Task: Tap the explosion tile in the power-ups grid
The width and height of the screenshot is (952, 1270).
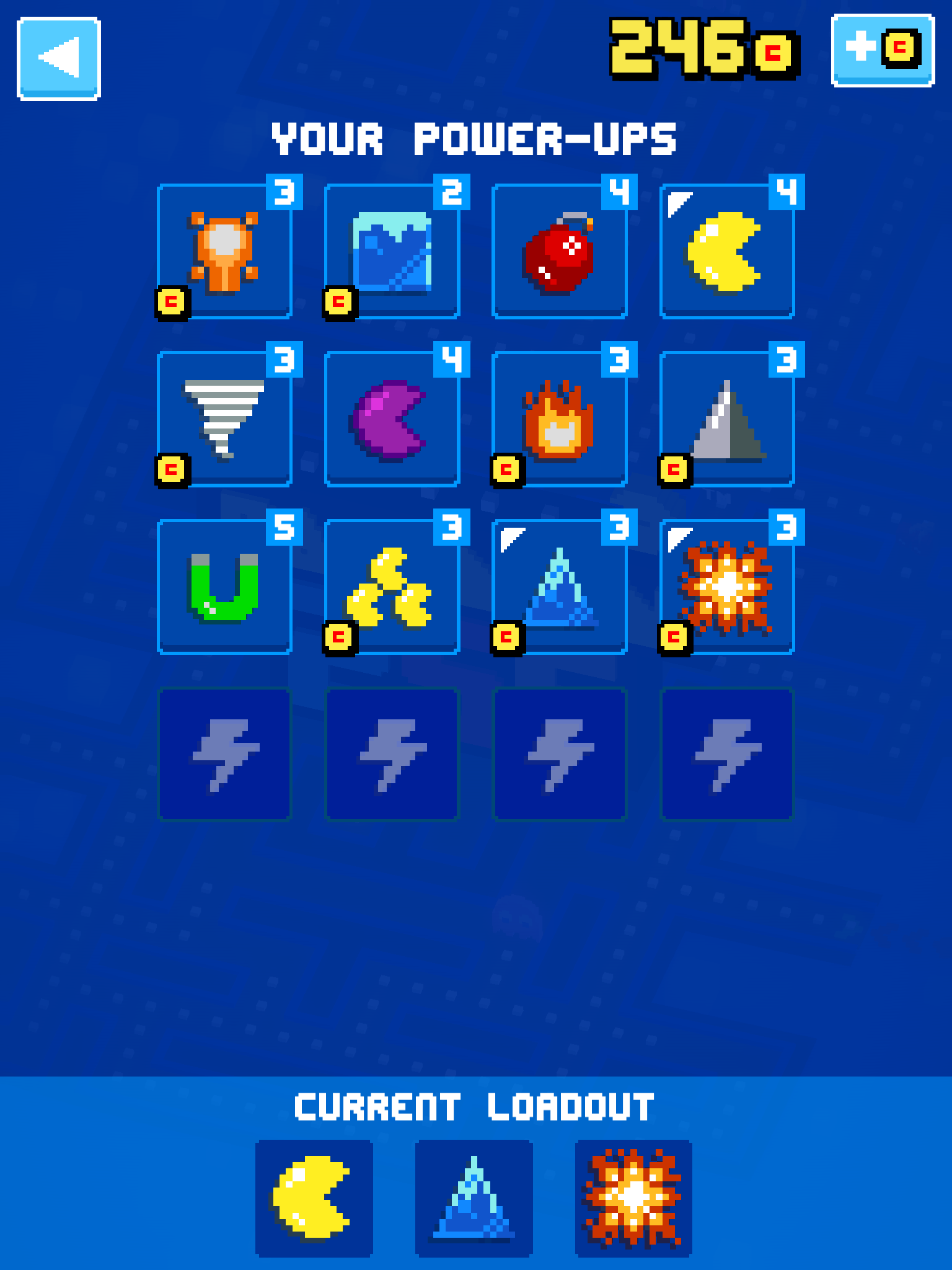Action: pos(727,587)
